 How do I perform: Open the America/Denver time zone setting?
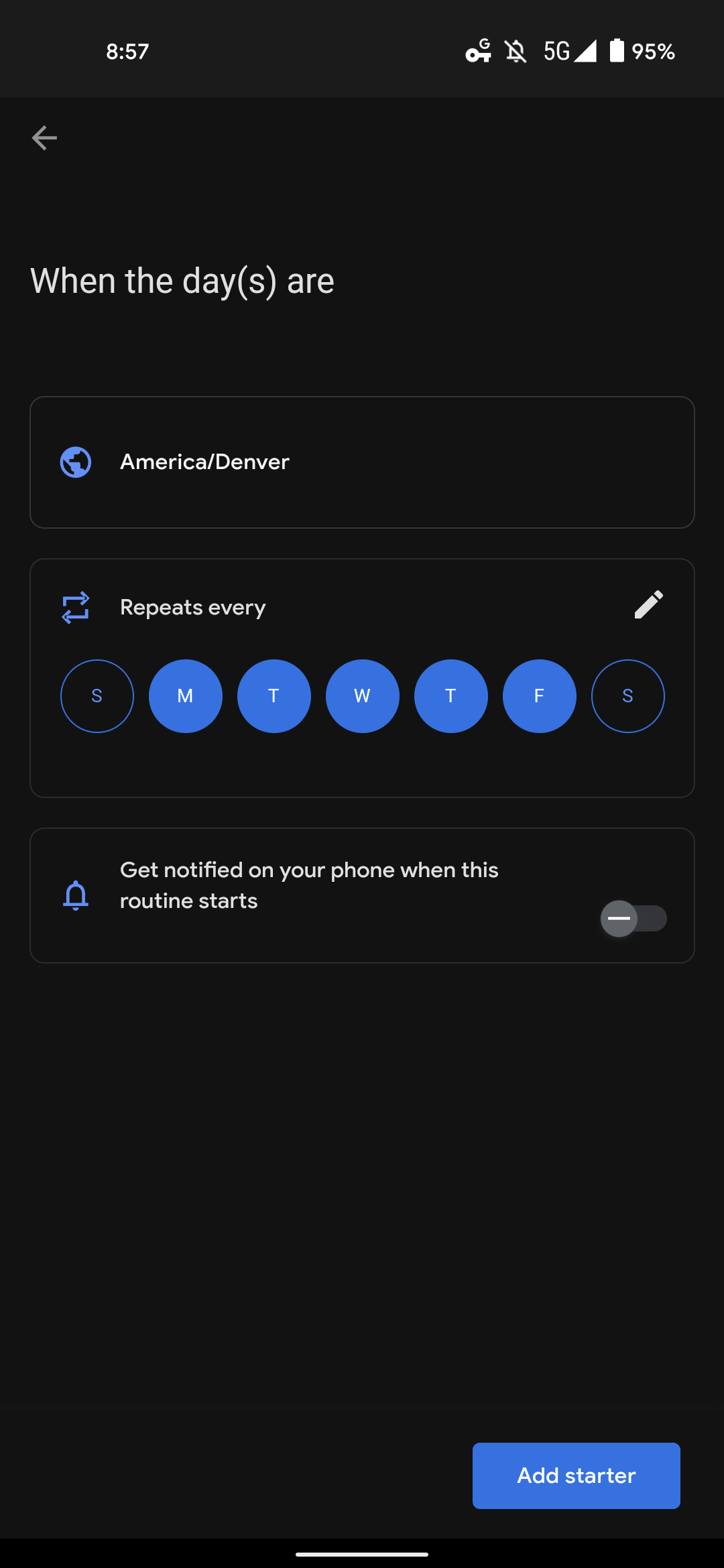(362, 462)
